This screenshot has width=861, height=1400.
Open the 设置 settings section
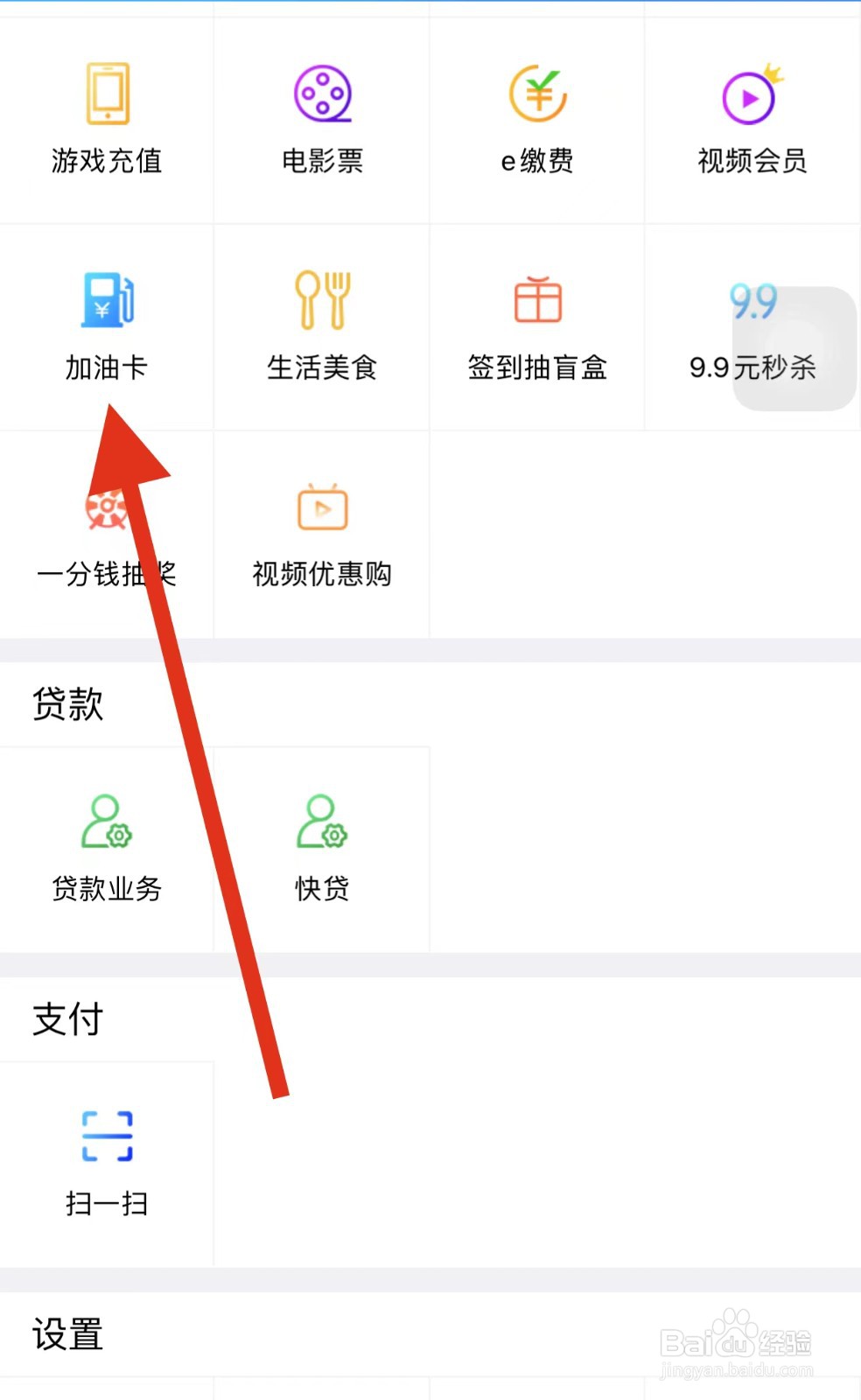tap(66, 1336)
